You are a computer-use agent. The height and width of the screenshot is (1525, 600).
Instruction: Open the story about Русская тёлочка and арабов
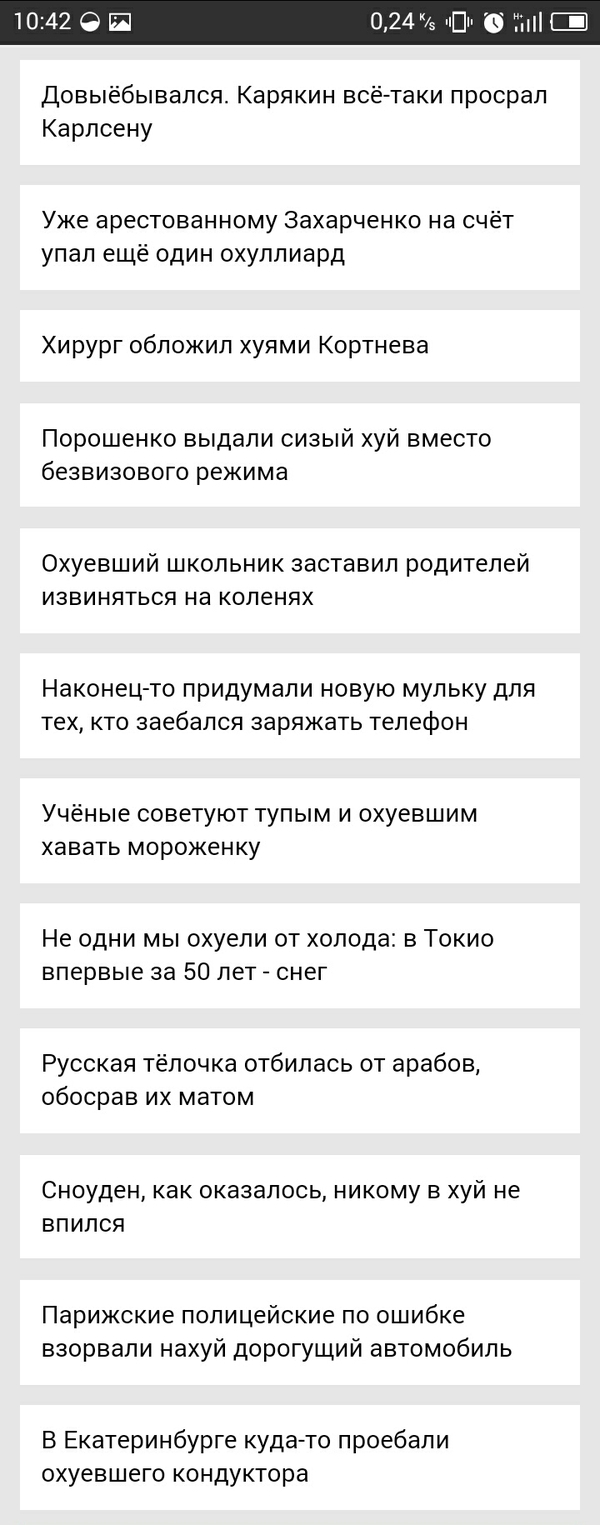coord(300,1080)
